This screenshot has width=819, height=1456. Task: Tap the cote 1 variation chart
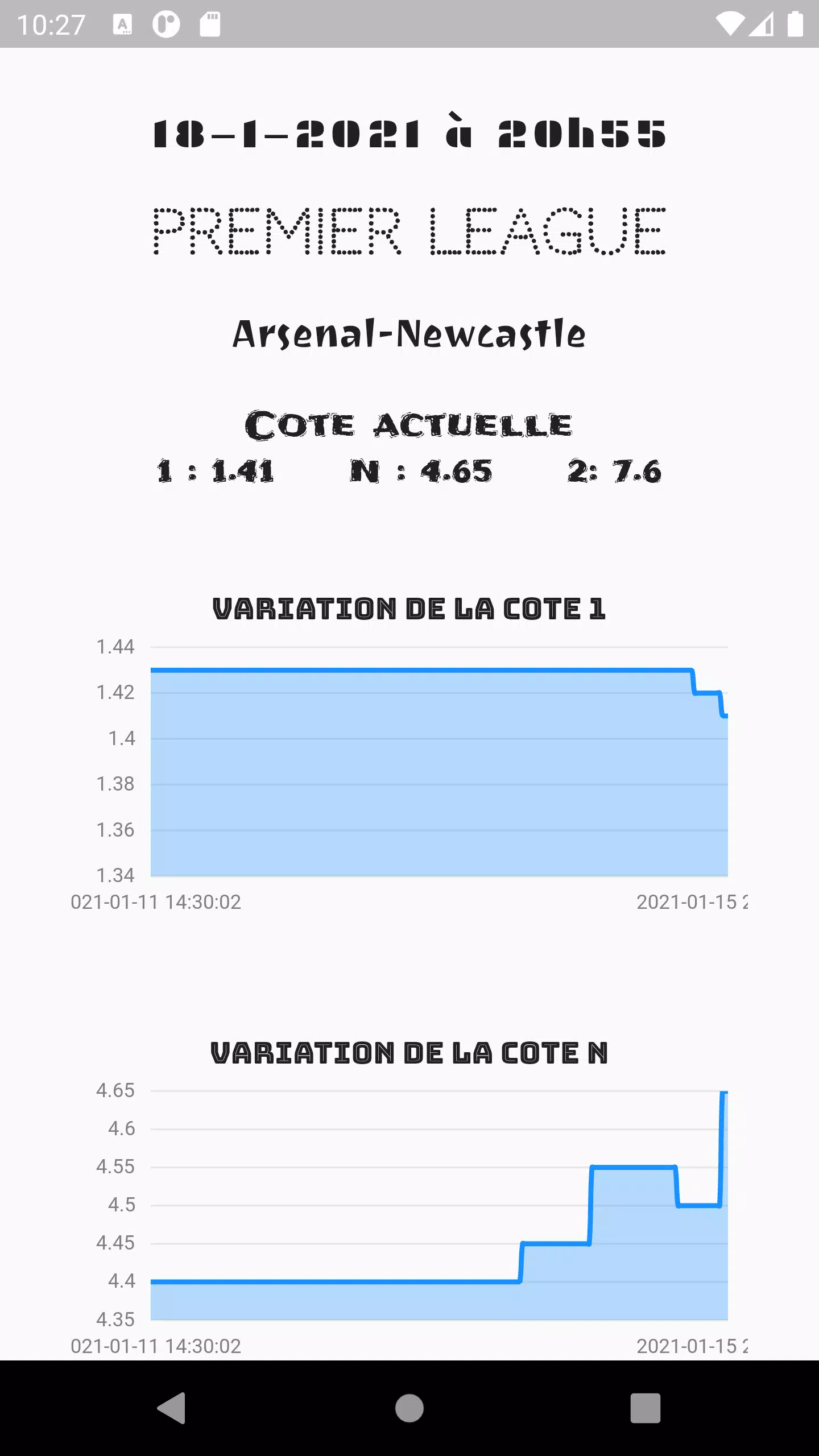pos(409,775)
